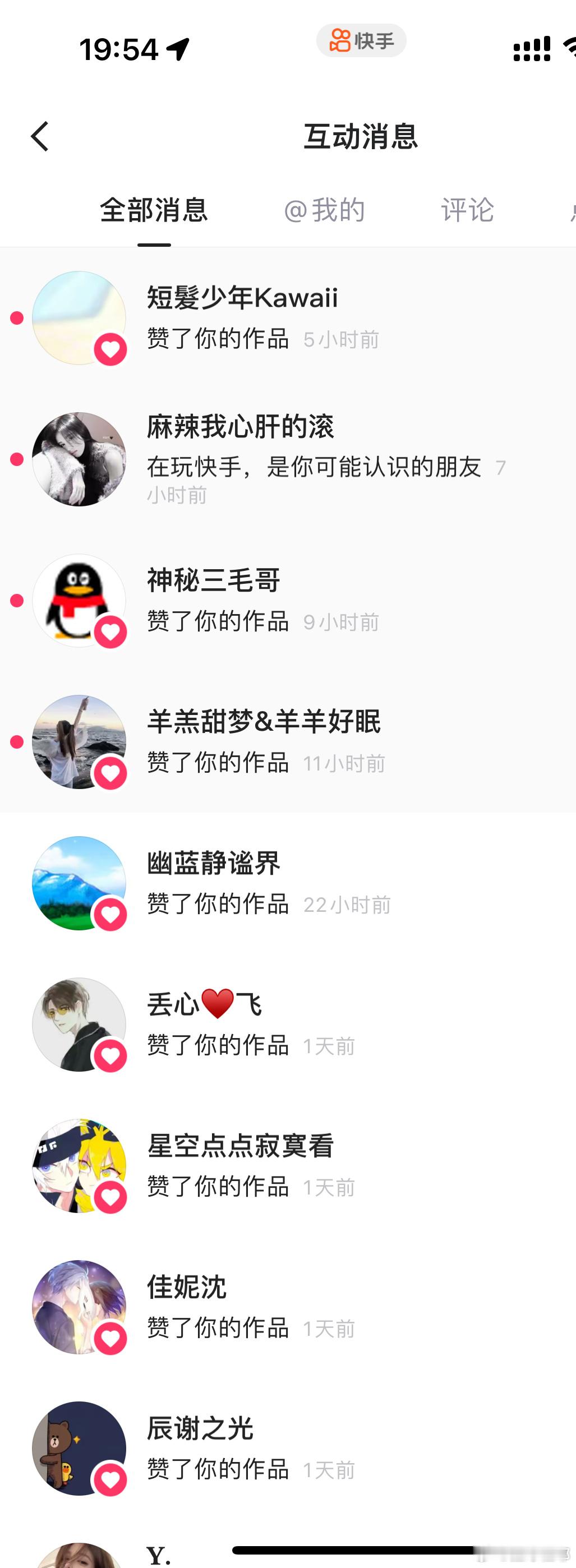
Task: Open 麻辣我心肝的滚's profile avatar
Action: (79, 459)
